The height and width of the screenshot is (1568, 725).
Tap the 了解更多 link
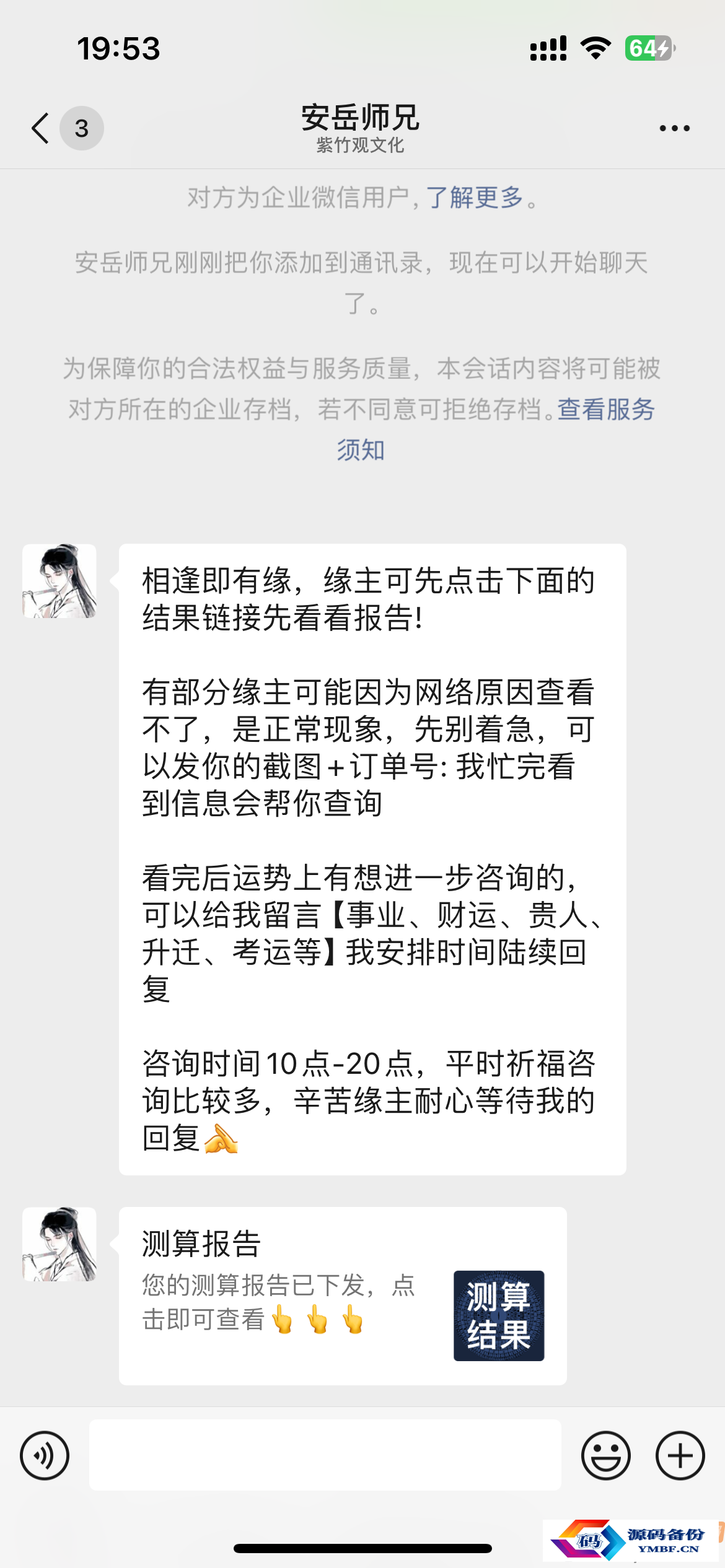[x=475, y=198]
